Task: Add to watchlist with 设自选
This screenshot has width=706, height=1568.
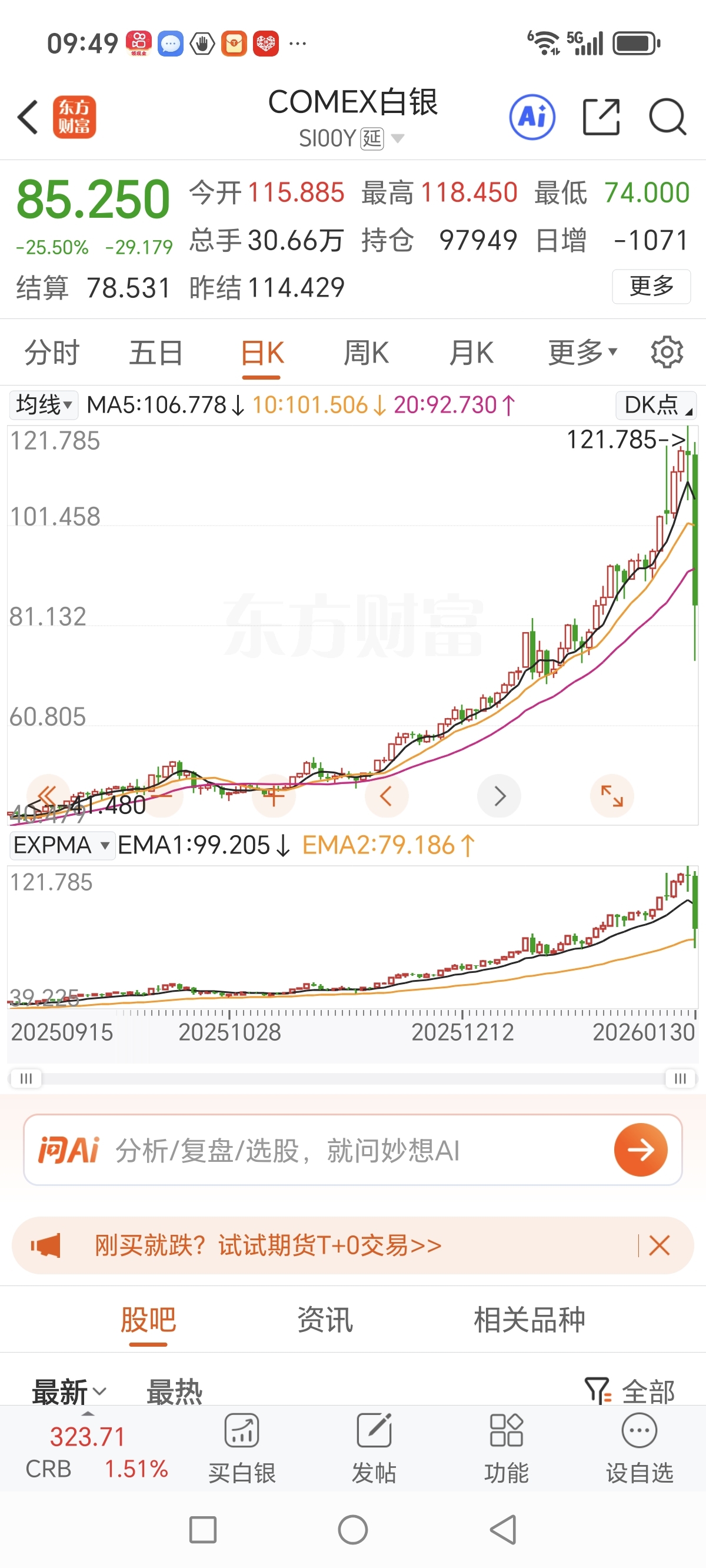Action: tap(639, 1449)
